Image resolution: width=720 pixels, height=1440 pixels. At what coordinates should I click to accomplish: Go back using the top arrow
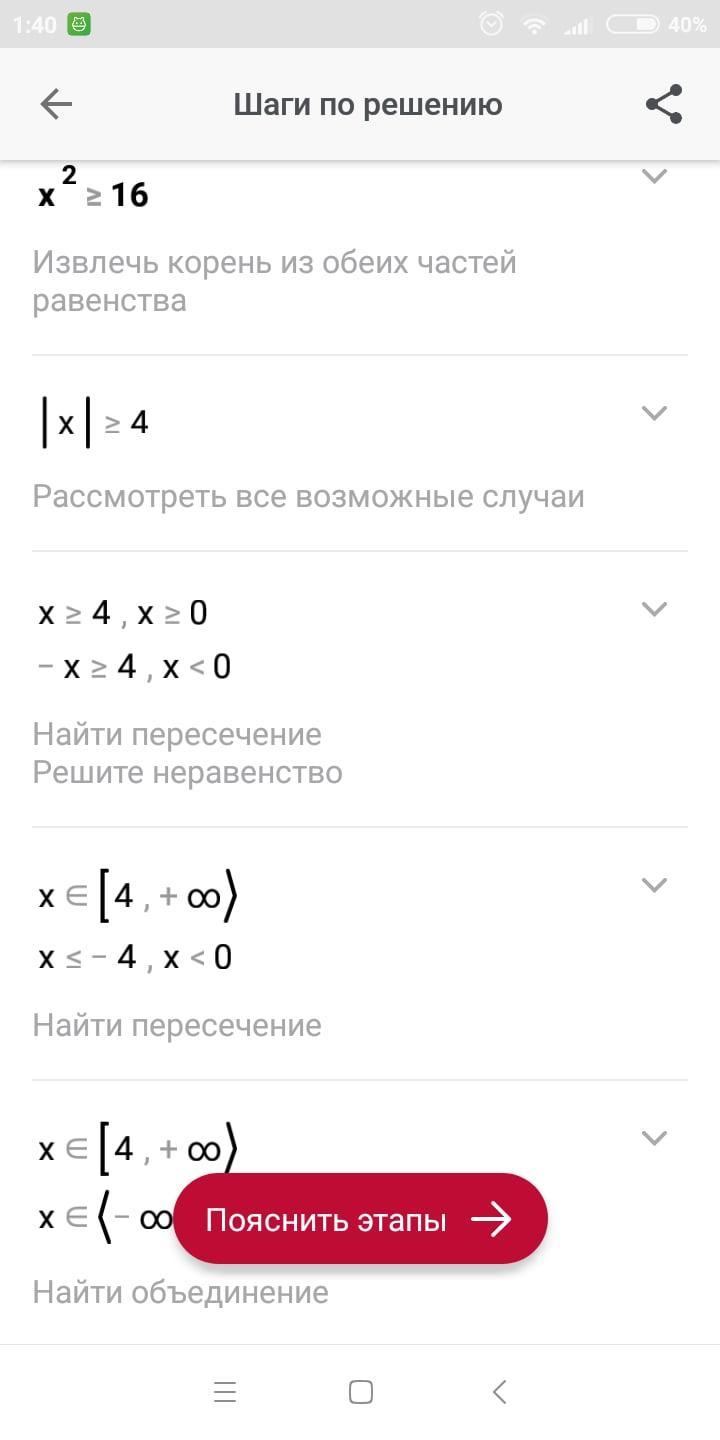56,104
